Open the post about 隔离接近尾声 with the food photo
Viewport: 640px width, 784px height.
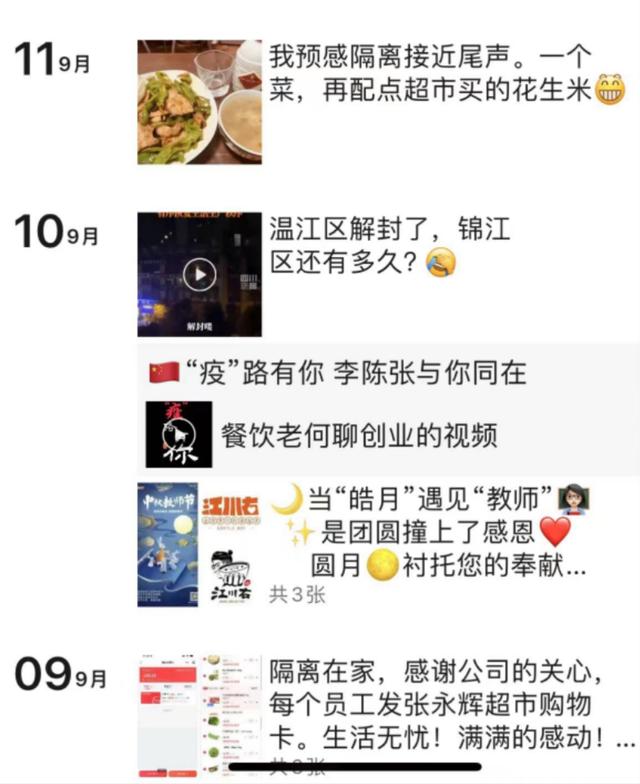point(199,102)
